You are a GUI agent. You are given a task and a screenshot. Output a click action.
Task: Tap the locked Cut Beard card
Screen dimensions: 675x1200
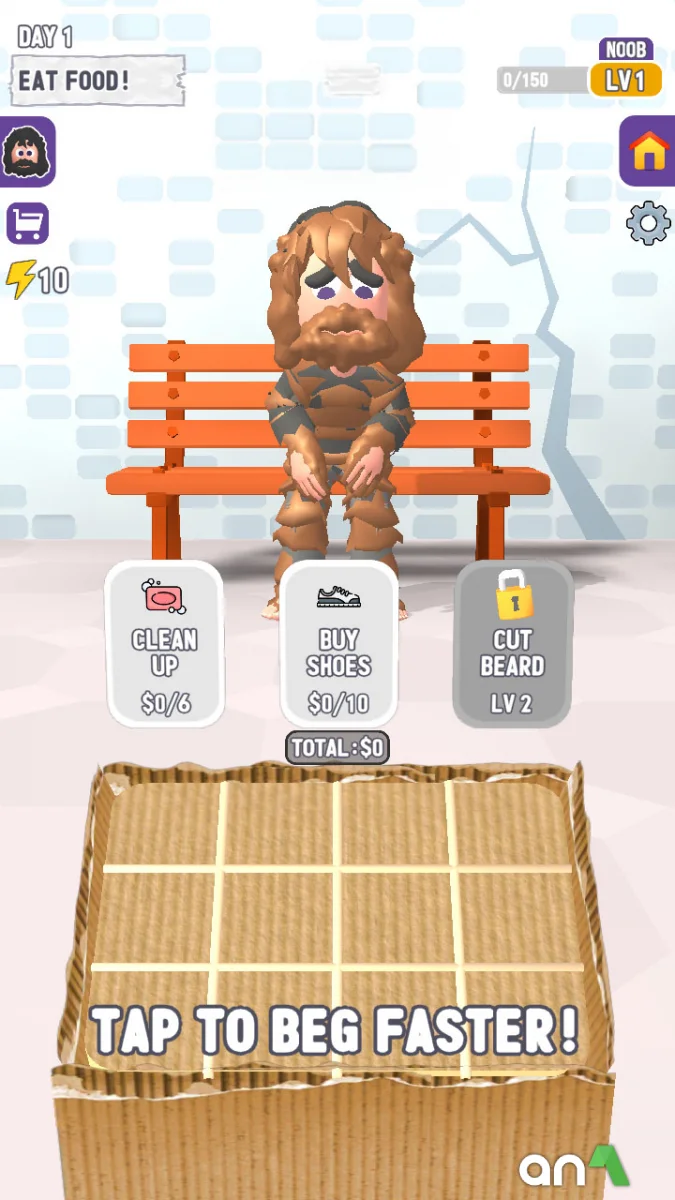[512, 642]
